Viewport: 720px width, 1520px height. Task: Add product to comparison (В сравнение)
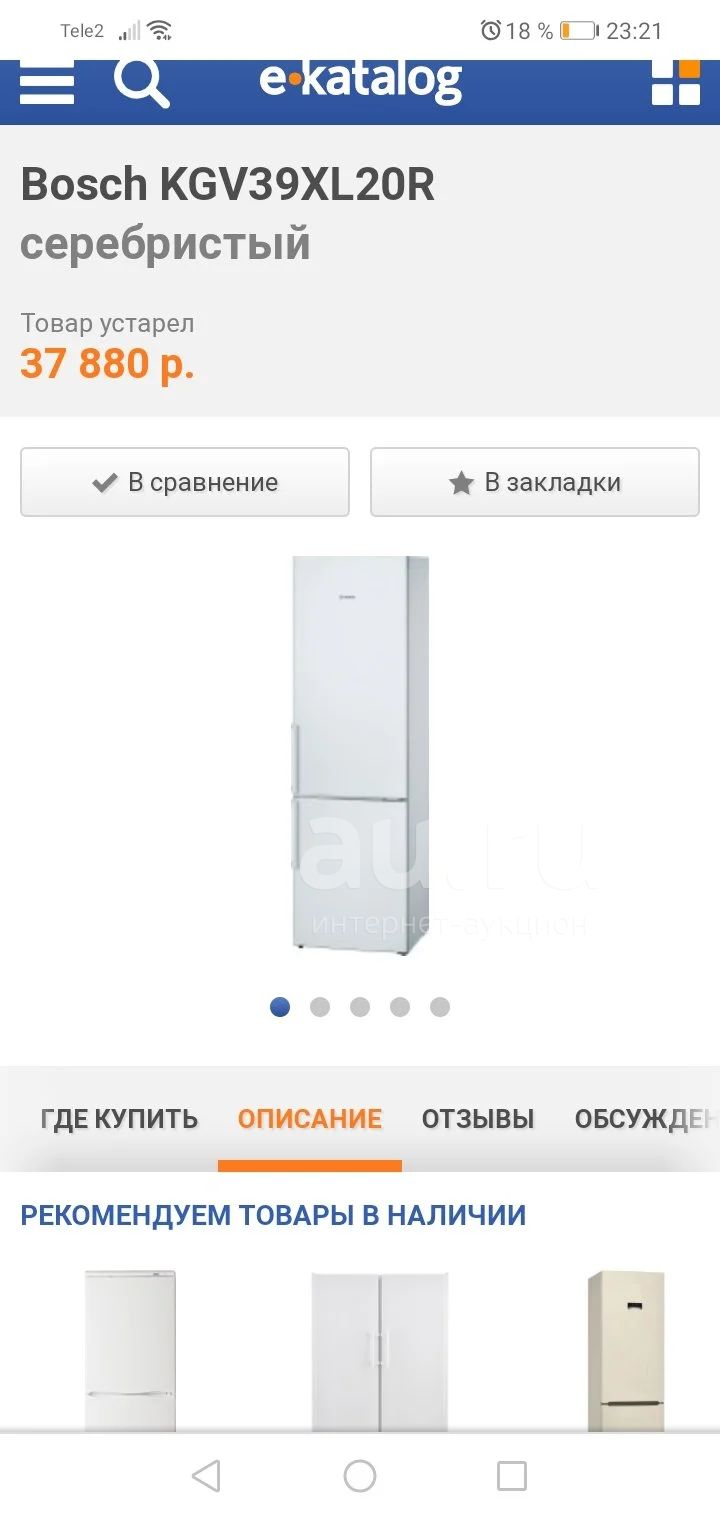[185, 482]
